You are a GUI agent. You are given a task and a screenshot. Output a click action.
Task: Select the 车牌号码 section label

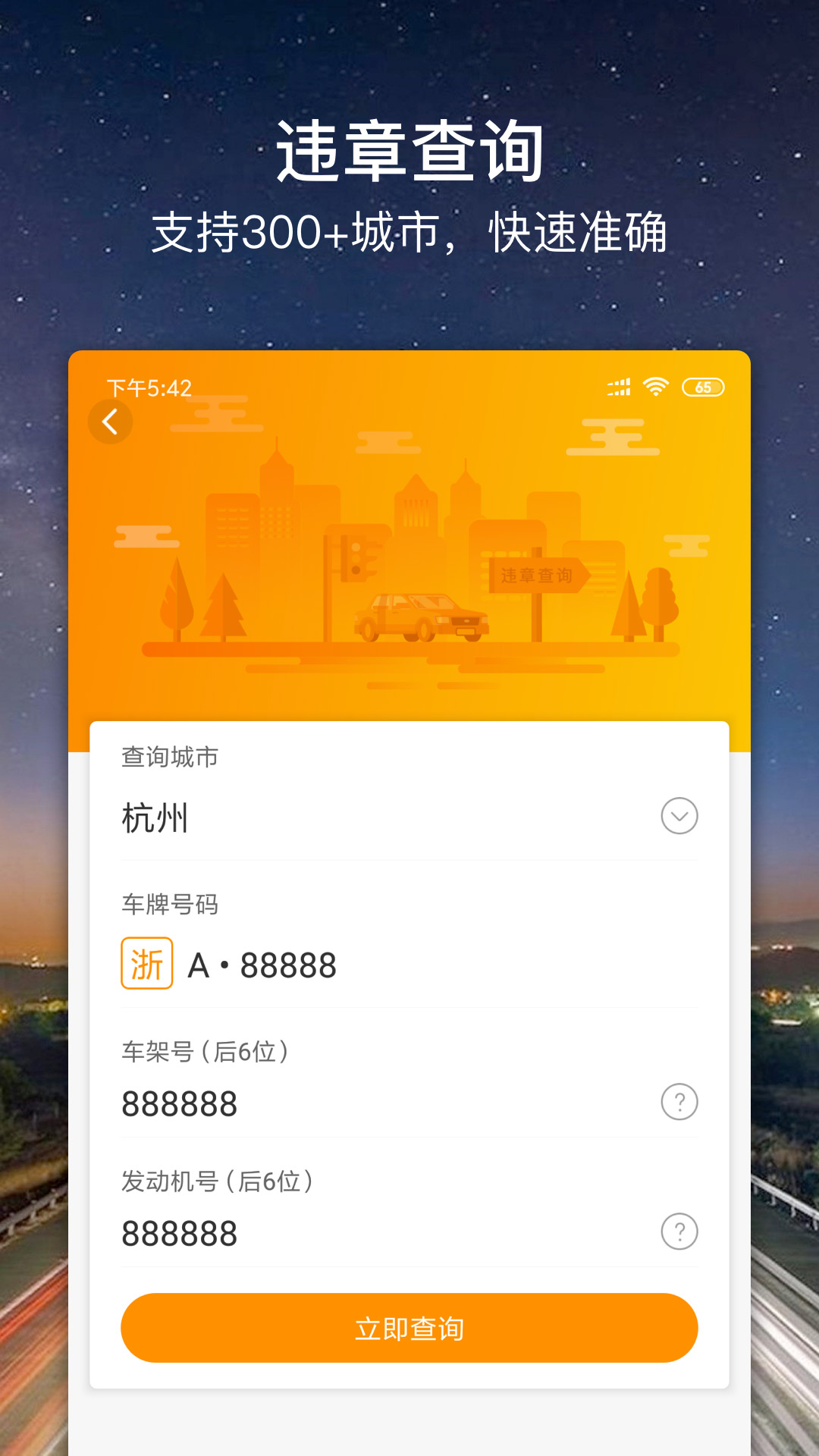(168, 905)
